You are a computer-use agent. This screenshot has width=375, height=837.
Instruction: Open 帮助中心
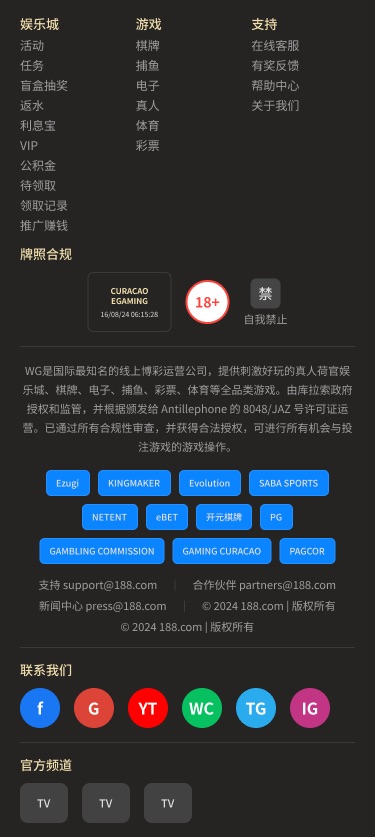pos(275,85)
